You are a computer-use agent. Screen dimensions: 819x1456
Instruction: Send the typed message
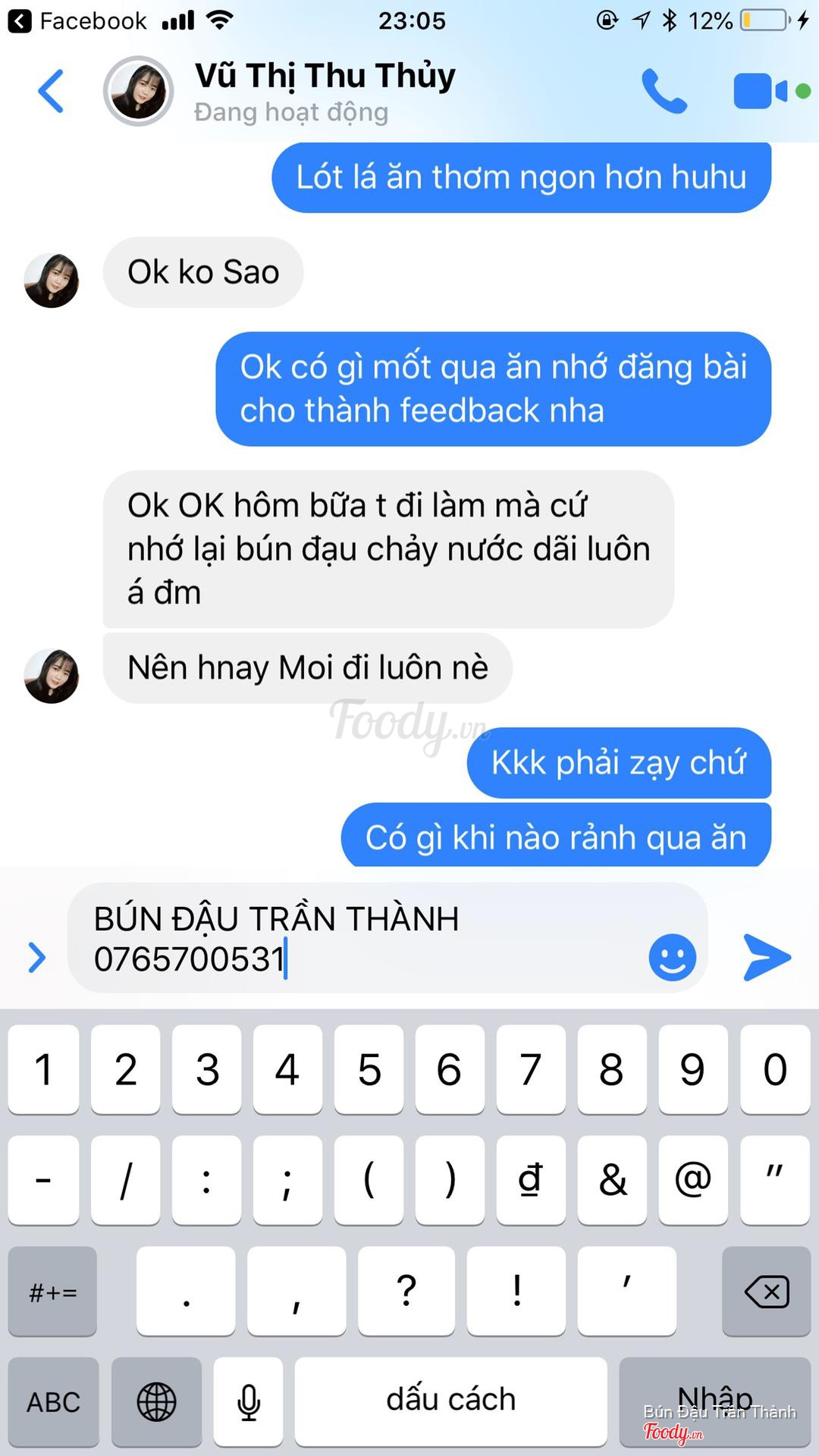(x=767, y=957)
